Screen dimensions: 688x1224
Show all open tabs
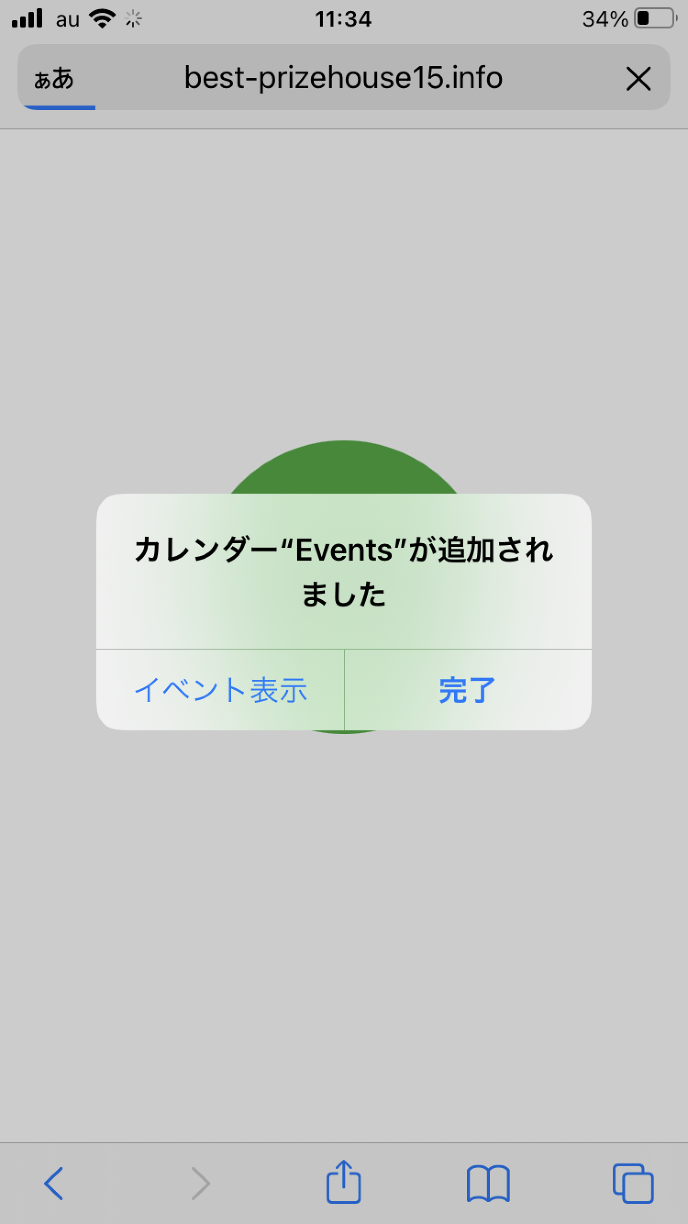coord(632,1183)
